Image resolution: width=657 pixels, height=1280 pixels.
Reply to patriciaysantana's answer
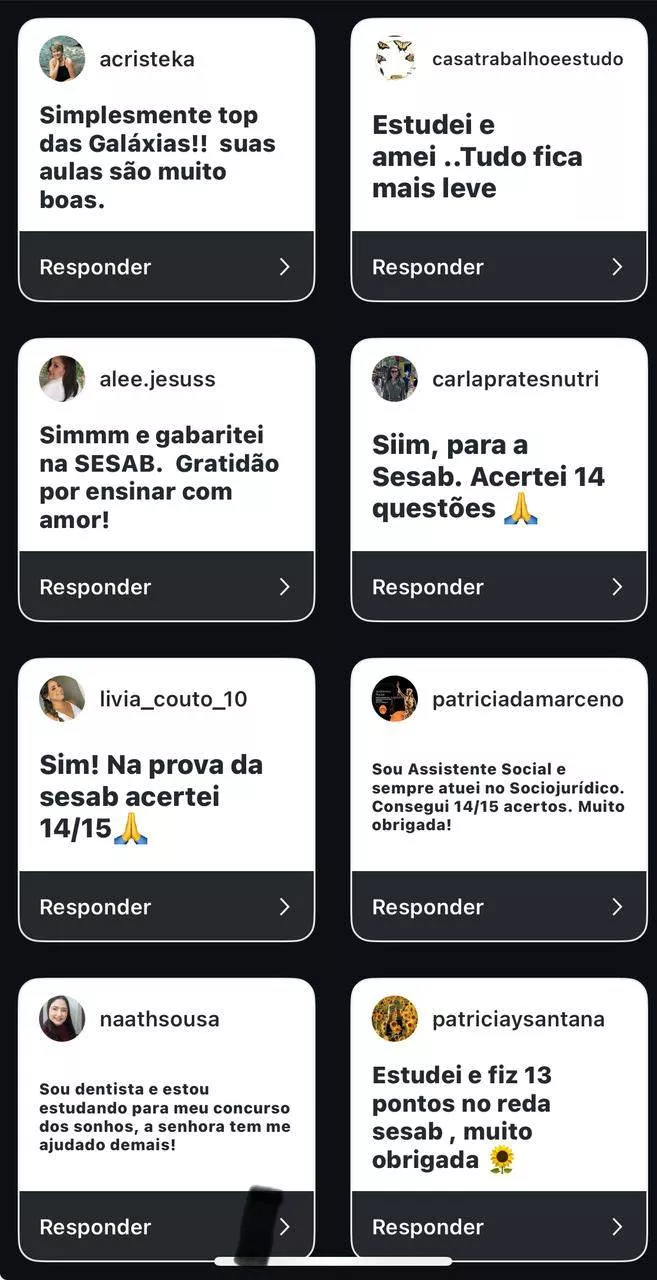[x=498, y=1227]
